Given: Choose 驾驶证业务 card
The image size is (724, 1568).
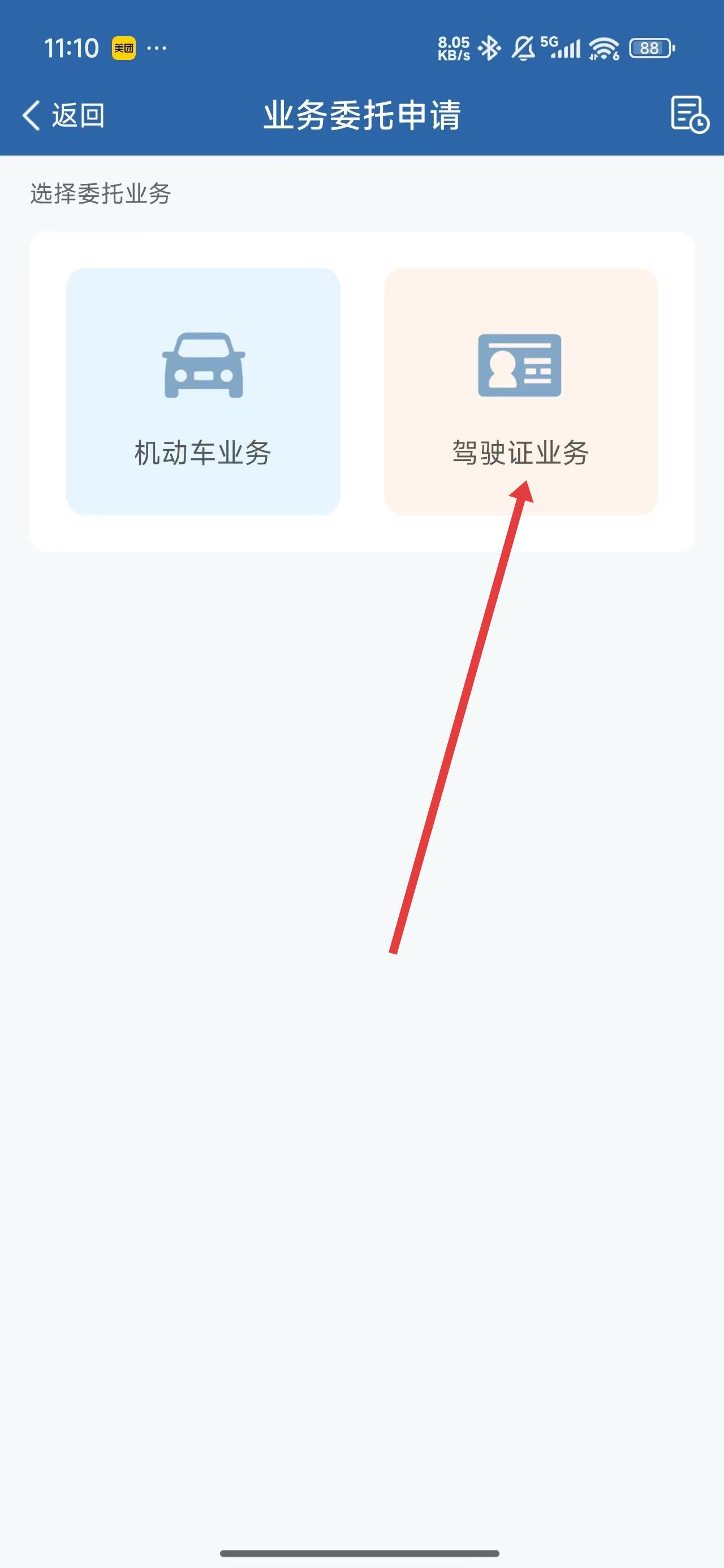Looking at the screenshot, I should click(520, 391).
